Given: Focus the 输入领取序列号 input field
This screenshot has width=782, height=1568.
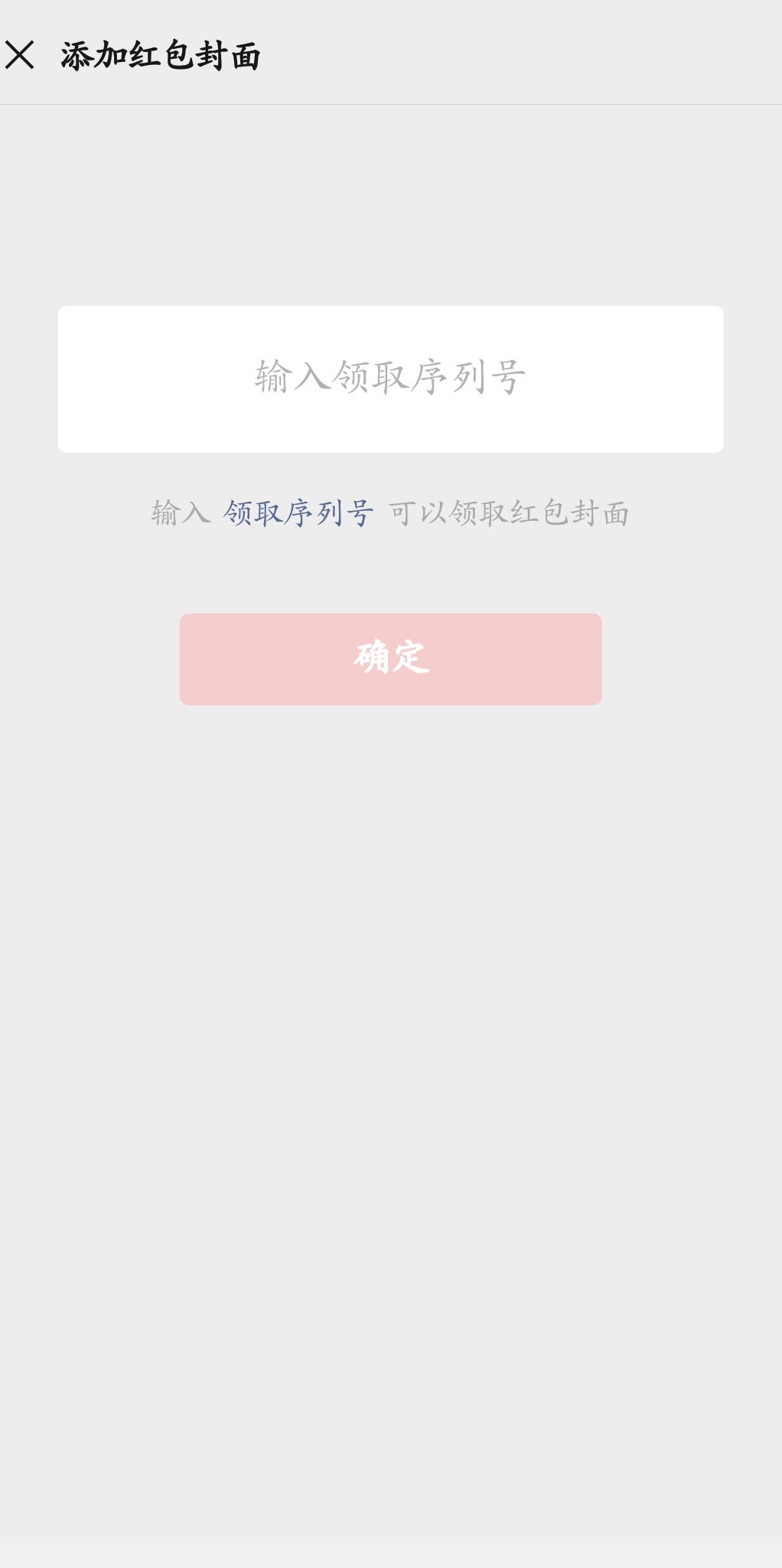Looking at the screenshot, I should coord(390,379).
